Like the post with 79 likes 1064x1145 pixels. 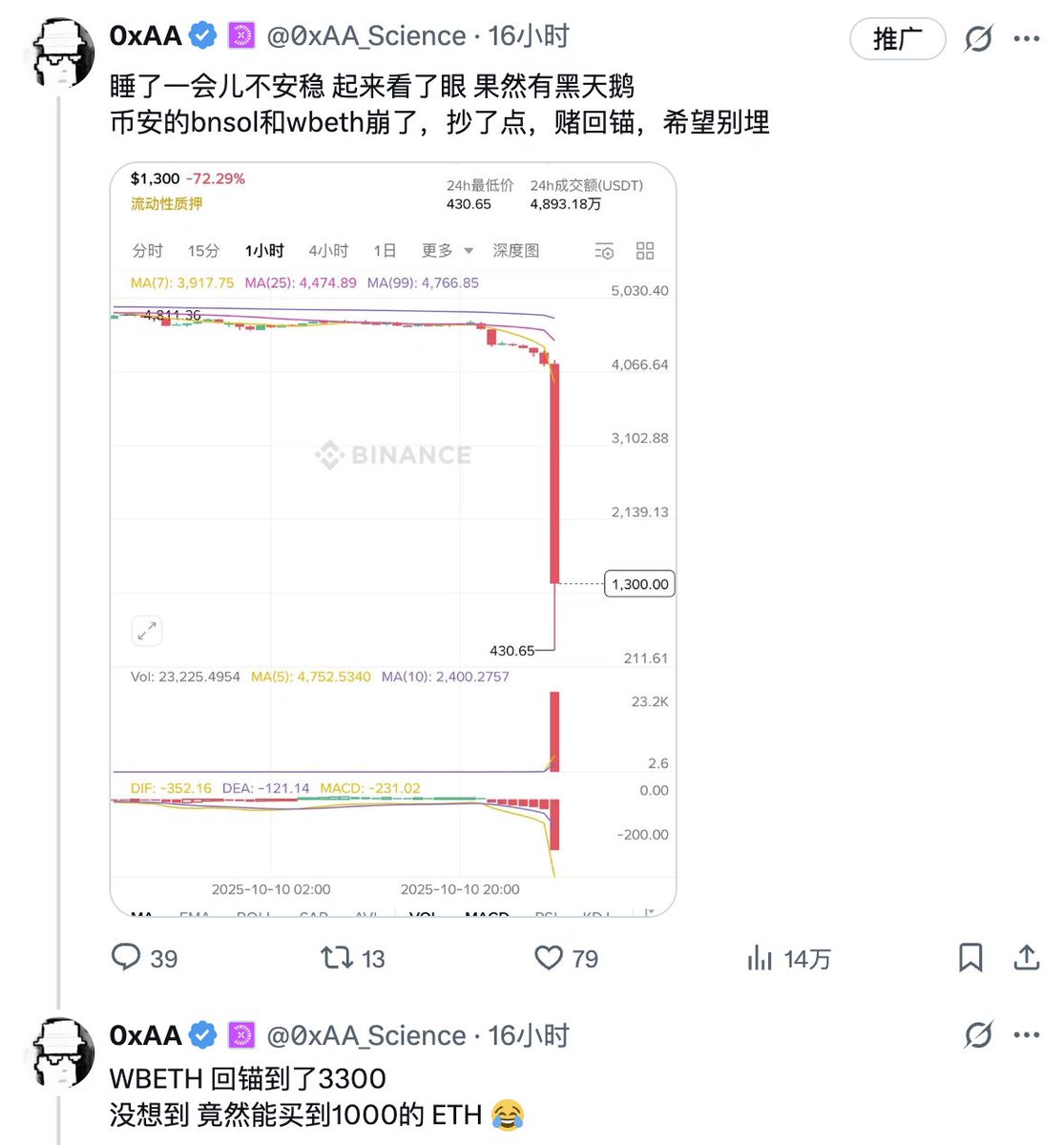(x=549, y=957)
